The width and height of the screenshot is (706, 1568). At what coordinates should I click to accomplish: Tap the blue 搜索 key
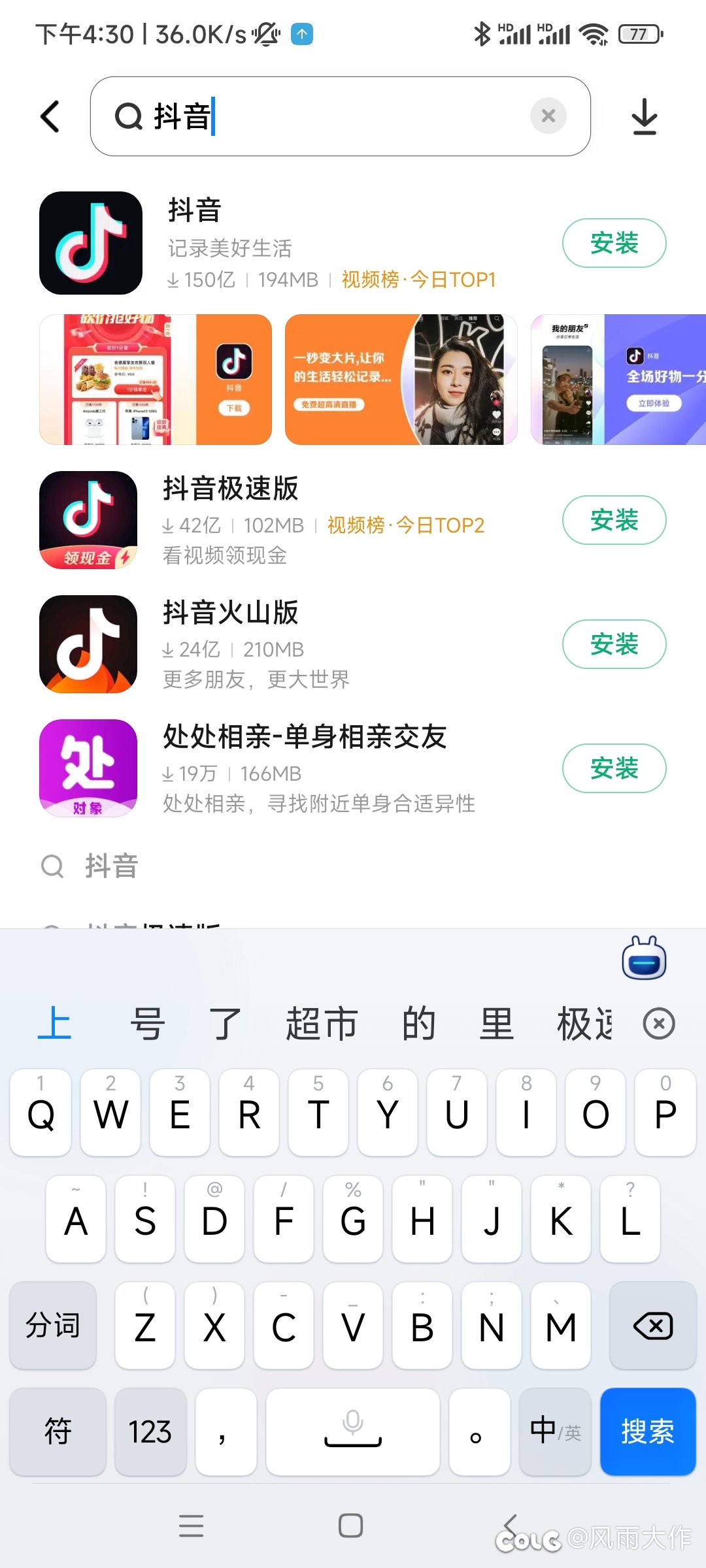pyautogui.click(x=647, y=1431)
